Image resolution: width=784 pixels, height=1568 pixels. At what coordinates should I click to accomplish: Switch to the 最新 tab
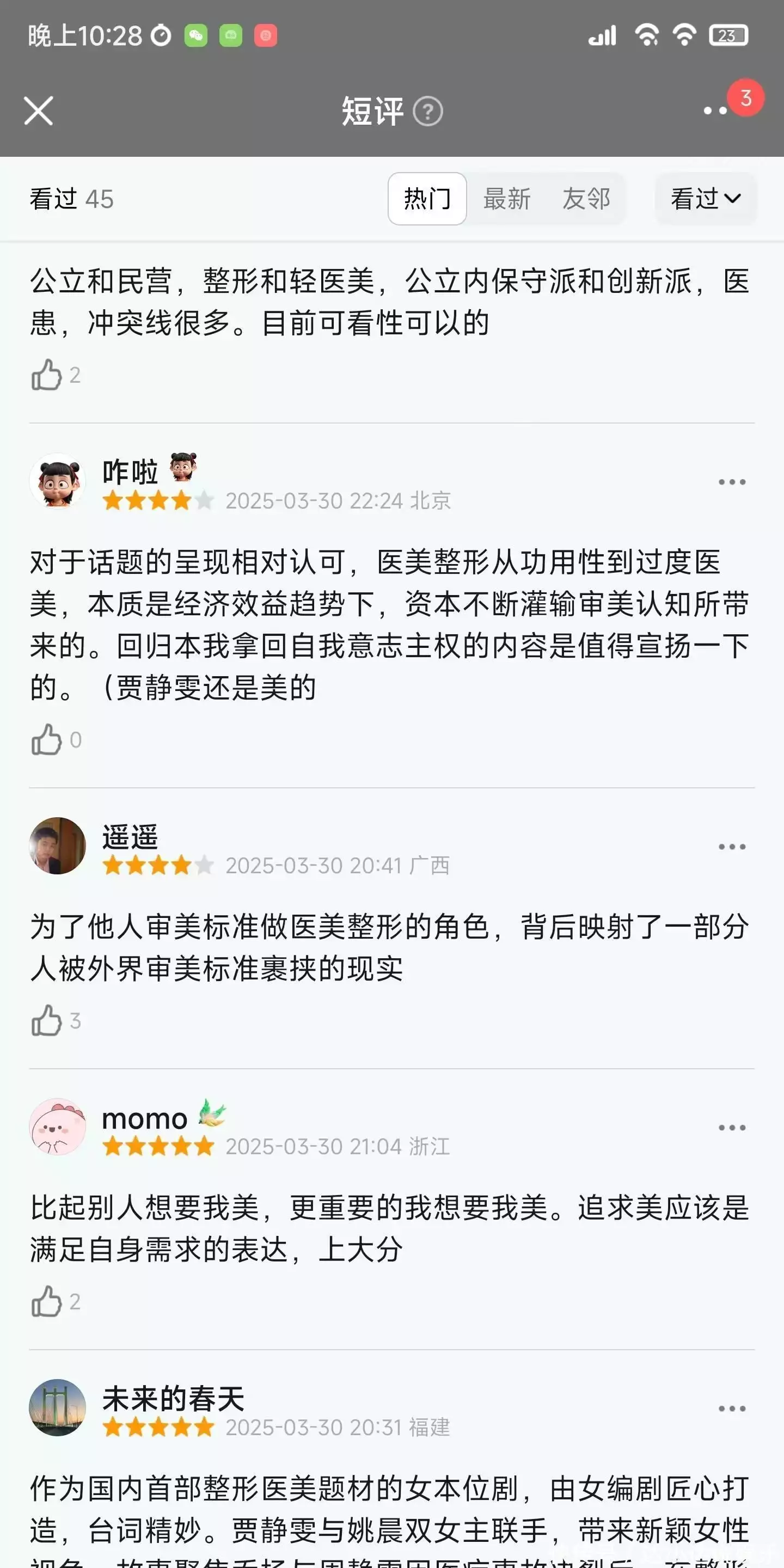coord(507,199)
